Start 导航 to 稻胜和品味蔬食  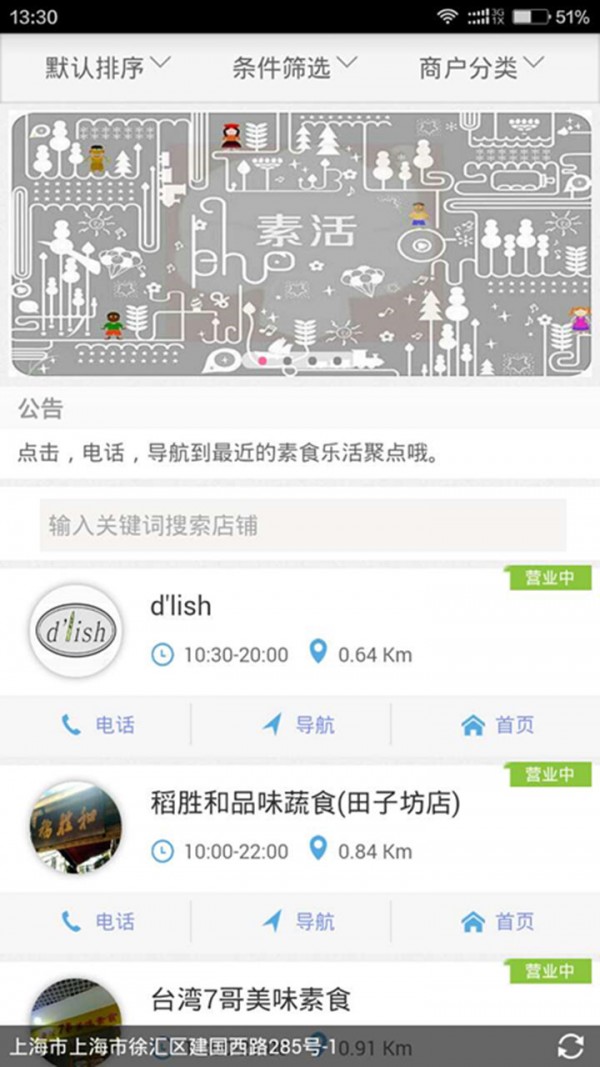click(x=298, y=921)
